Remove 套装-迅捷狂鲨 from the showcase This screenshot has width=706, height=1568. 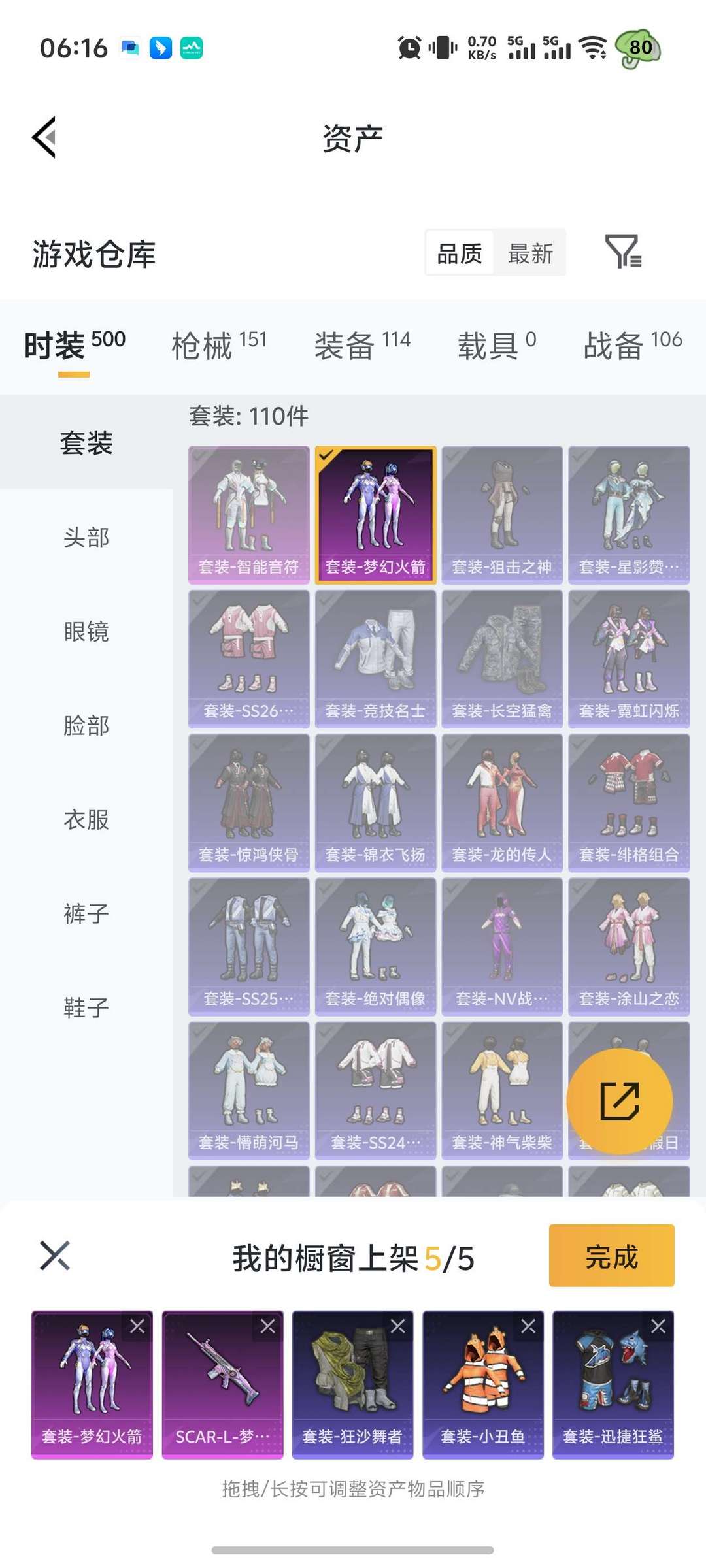[658, 1326]
